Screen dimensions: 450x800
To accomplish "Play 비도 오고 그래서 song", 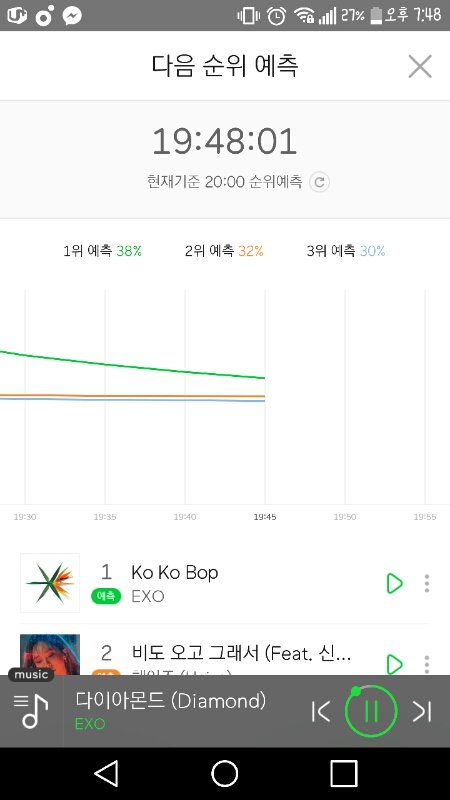I will pos(394,664).
